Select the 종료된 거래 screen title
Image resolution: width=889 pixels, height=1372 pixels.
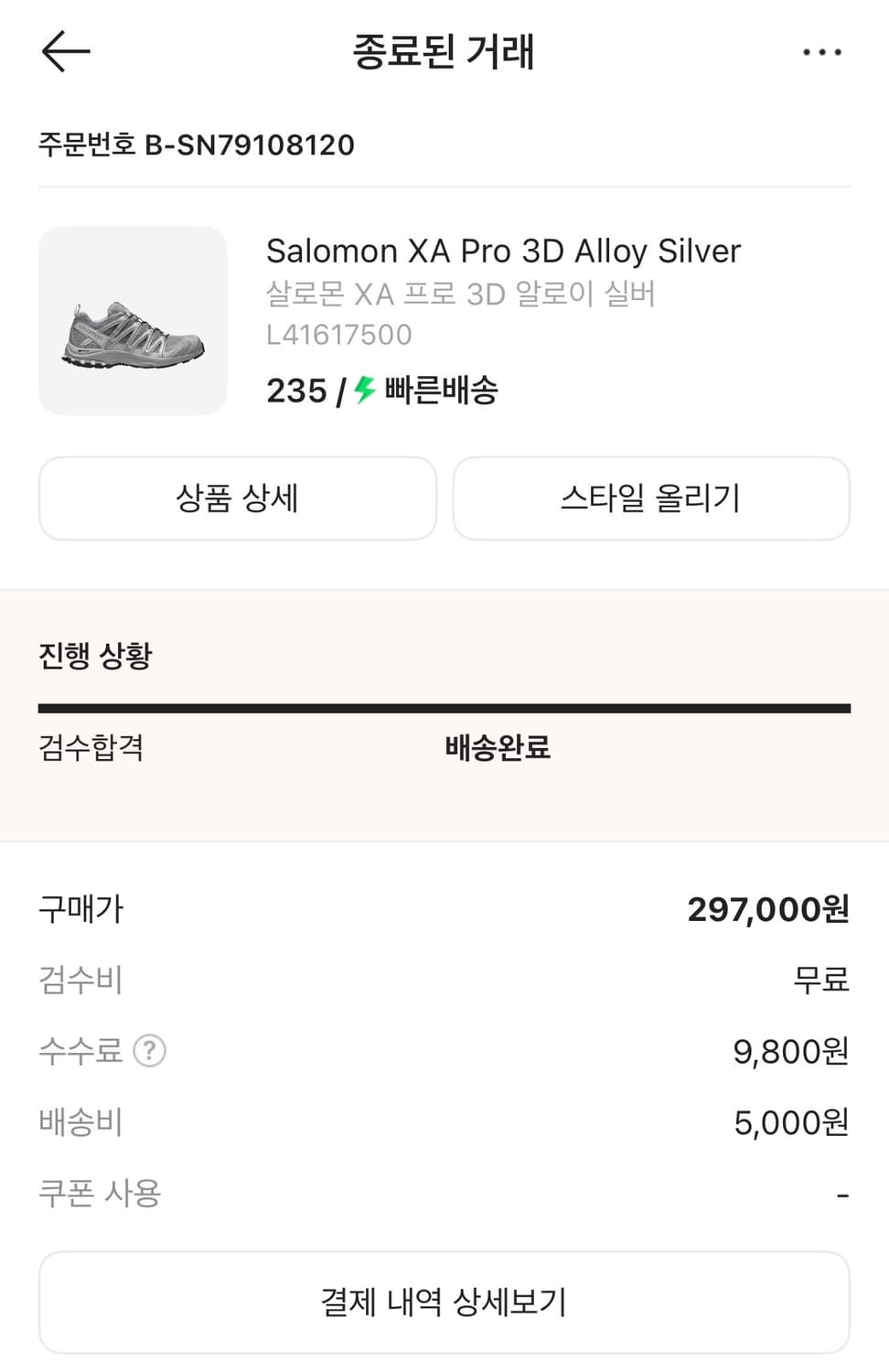[444, 52]
